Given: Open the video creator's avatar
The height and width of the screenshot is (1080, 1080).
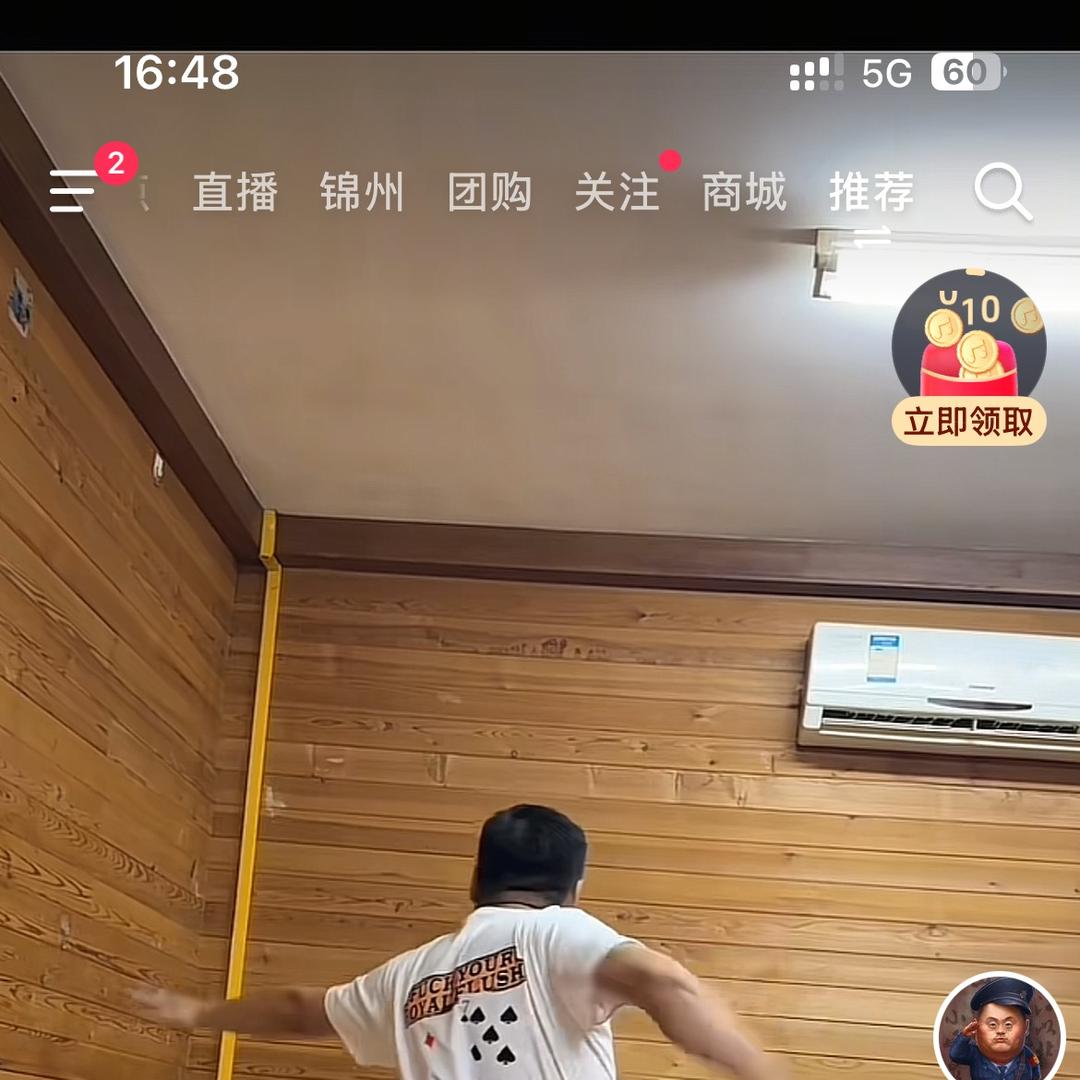Looking at the screenshot, I should tap(998, 1030).
